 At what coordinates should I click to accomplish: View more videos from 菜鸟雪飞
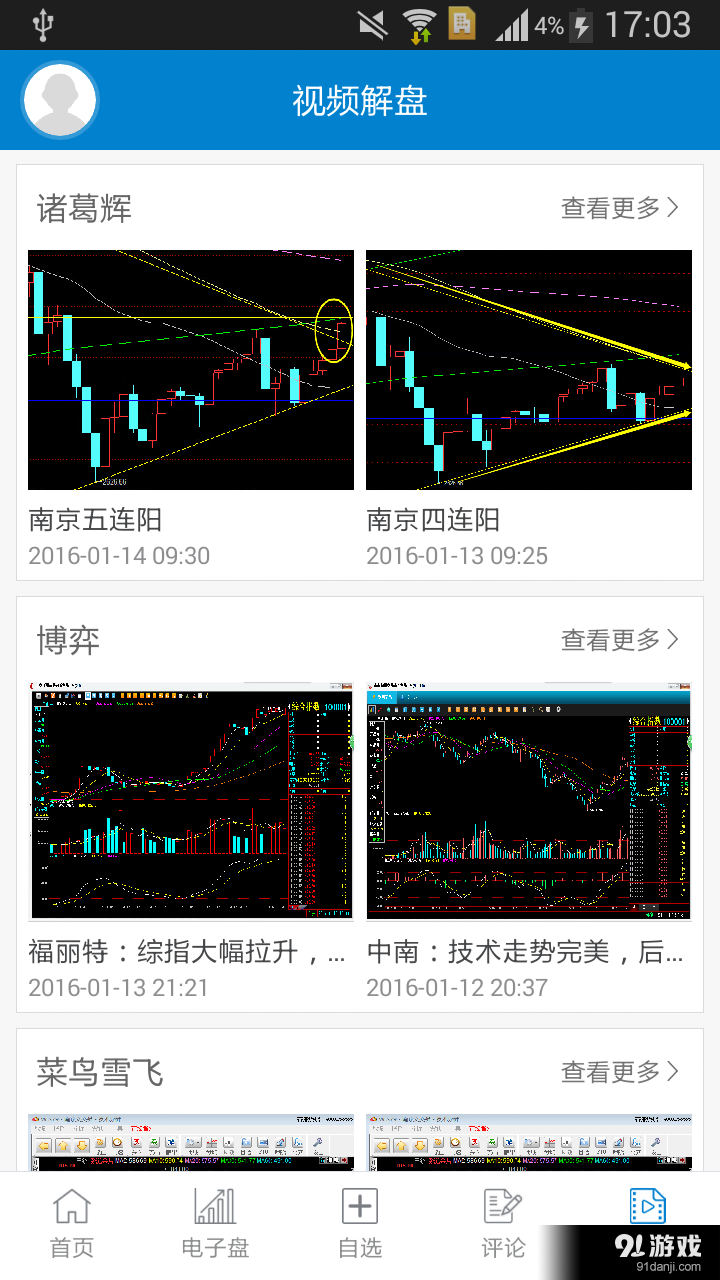pos(620,1072)
